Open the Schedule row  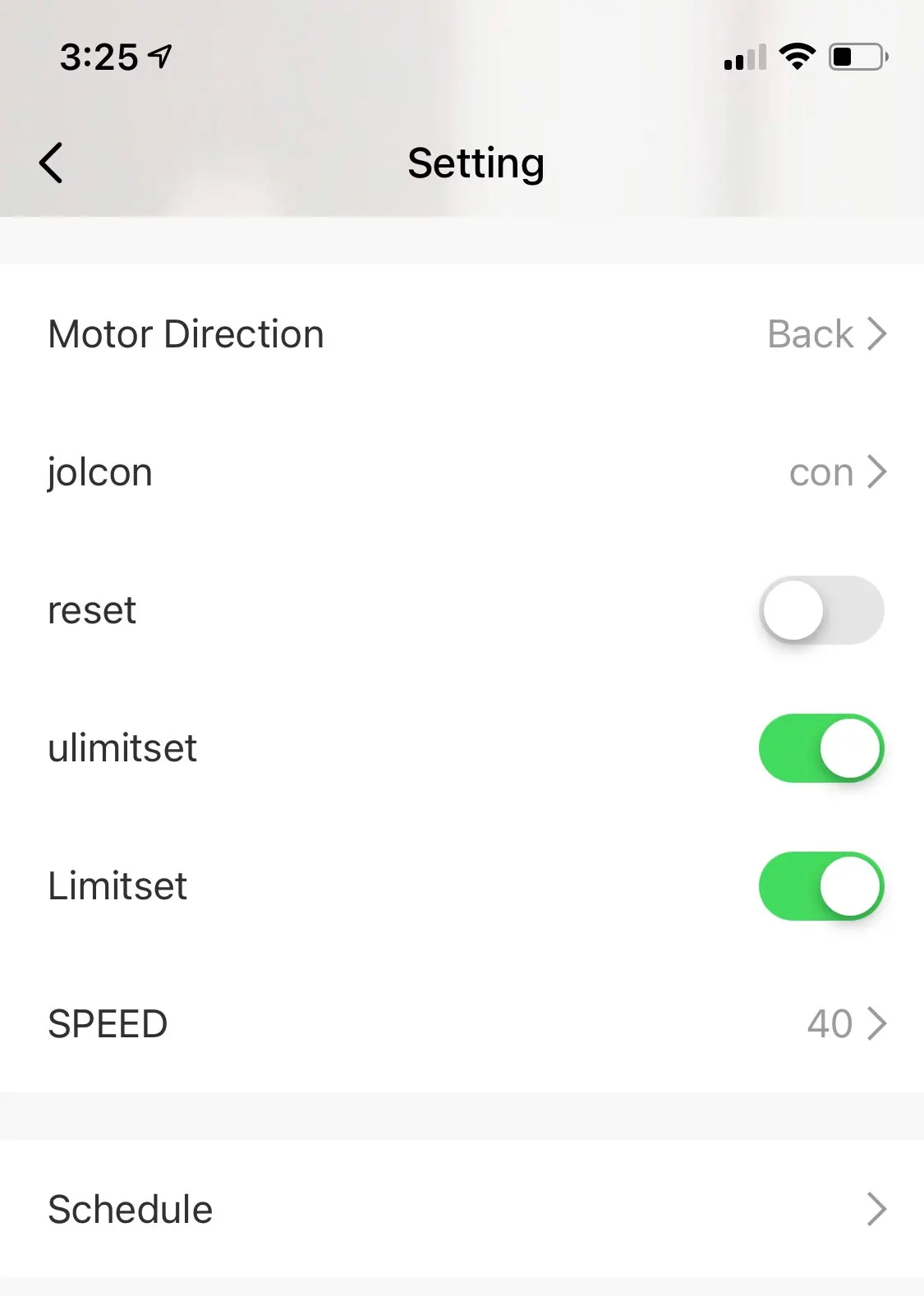tap(462, 1209)
